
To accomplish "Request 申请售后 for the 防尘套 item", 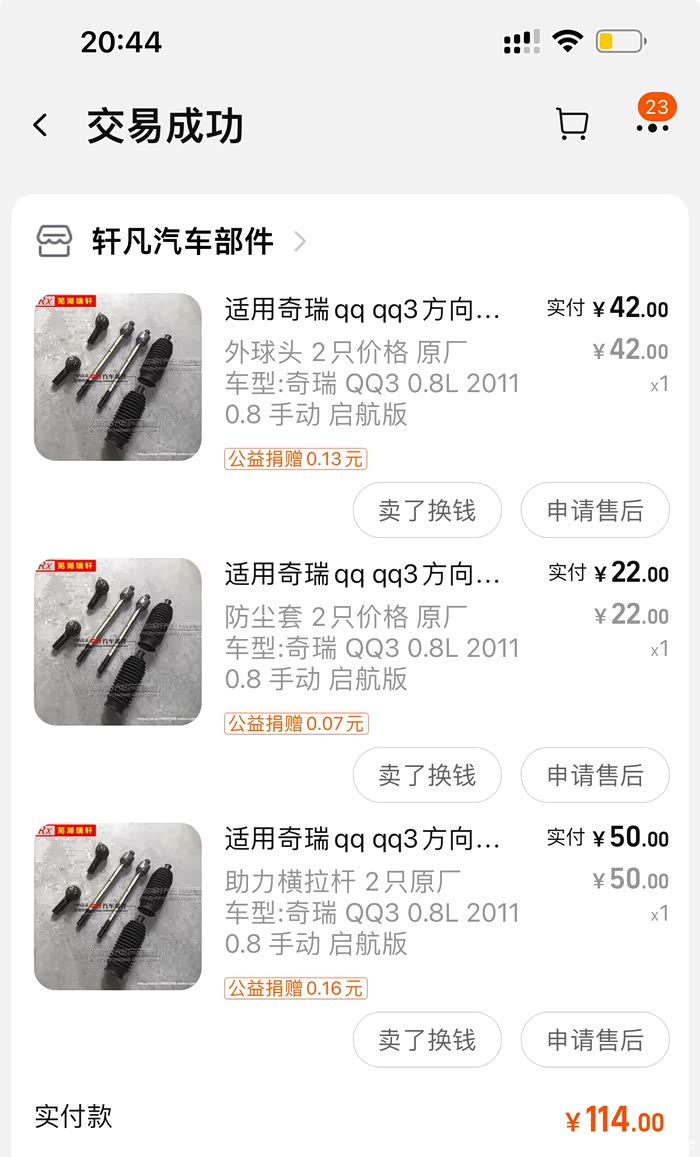I will click(x=595, y=775).
